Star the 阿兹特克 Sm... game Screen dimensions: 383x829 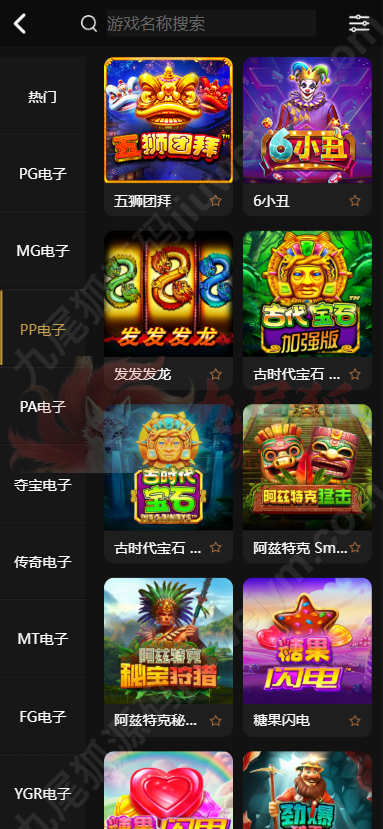[x=355, y=547]
